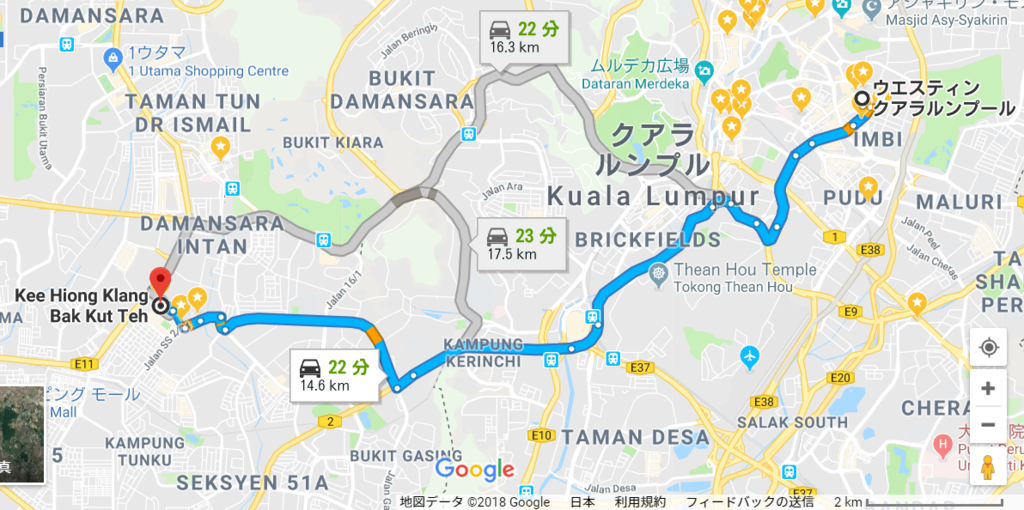This screenshot has width=1024, height=510.
Task: Center map on my current location
Action: [988, 347]
